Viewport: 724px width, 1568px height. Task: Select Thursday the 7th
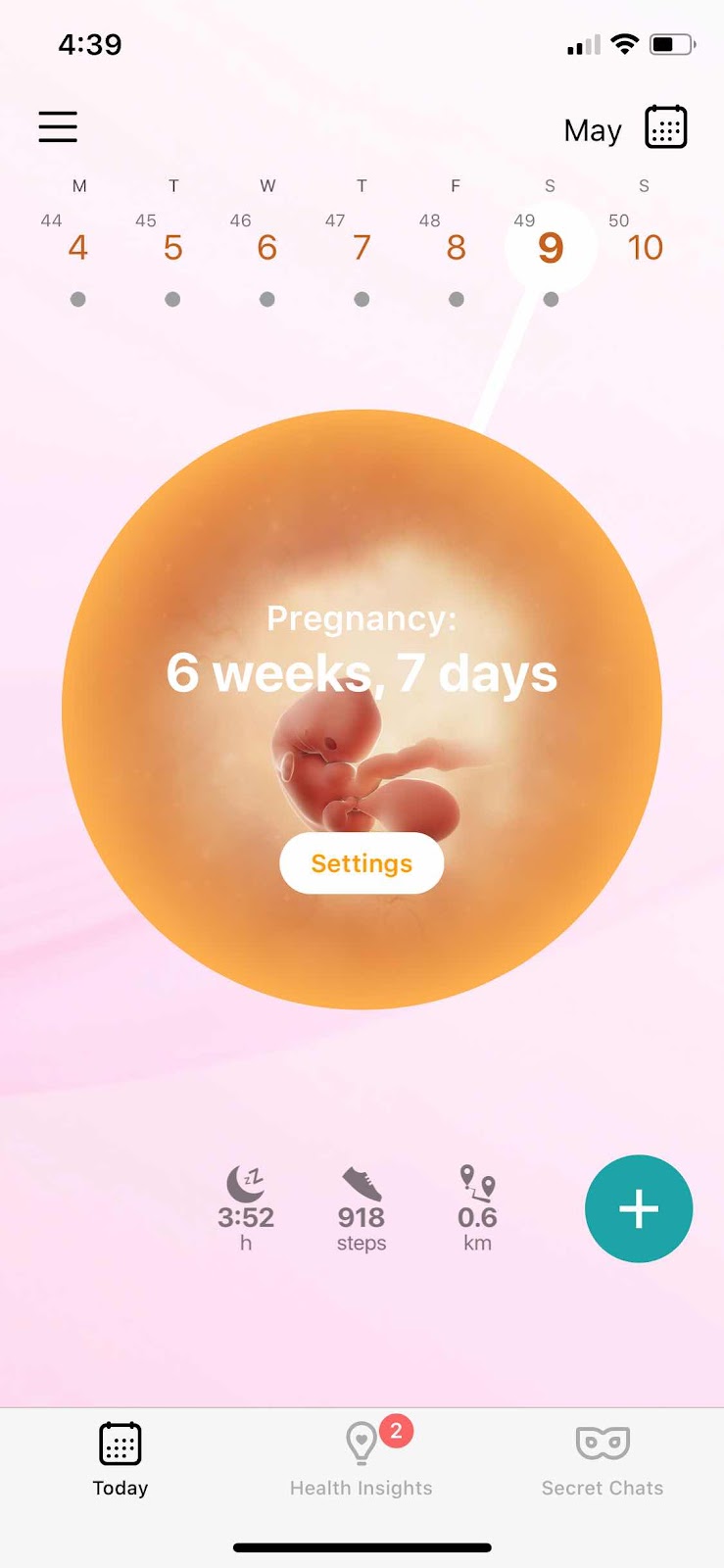[x=362, y=247]
